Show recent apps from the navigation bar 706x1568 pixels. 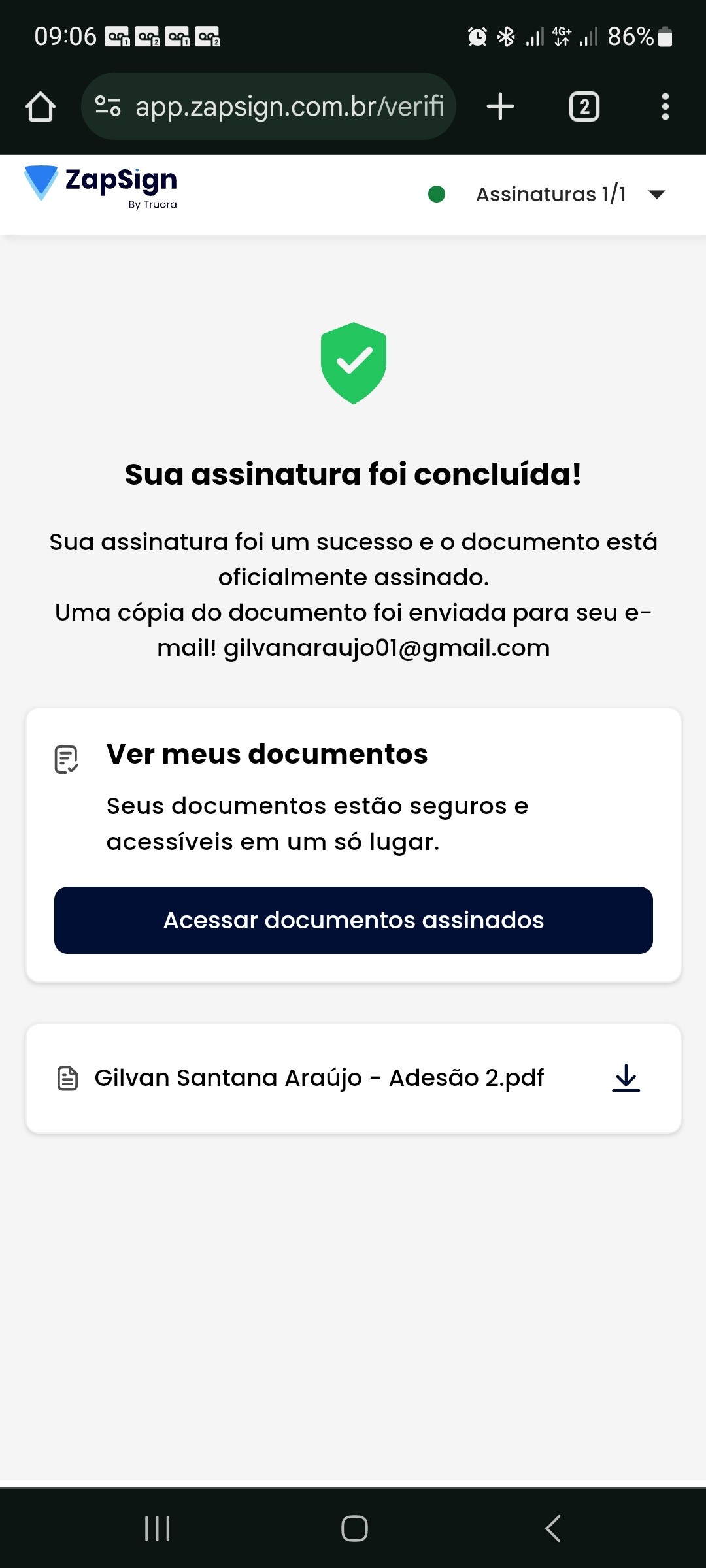pos(157,1528)
